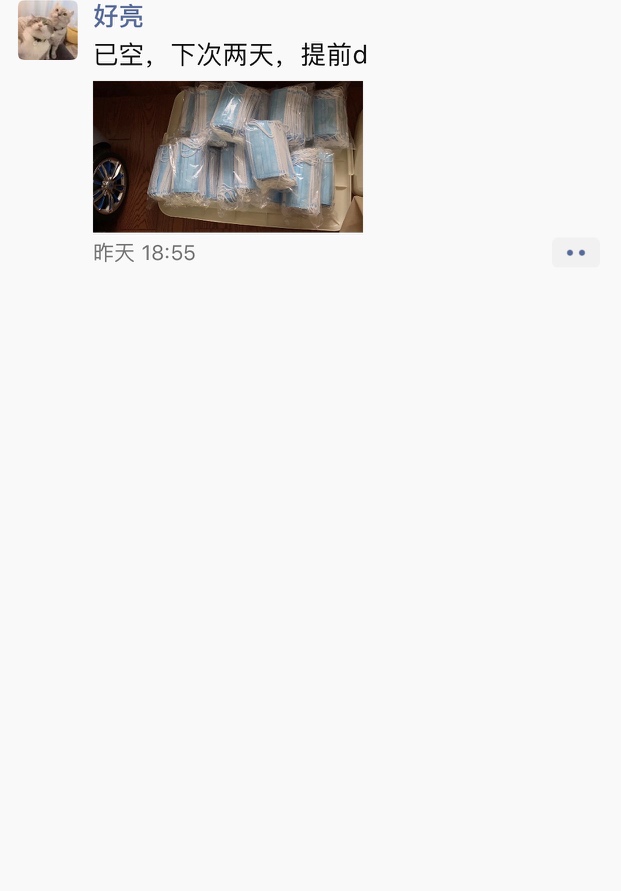Open 好亮's cat profile avatar
This screenshot has height=891, width=621.
click(48, 30)
